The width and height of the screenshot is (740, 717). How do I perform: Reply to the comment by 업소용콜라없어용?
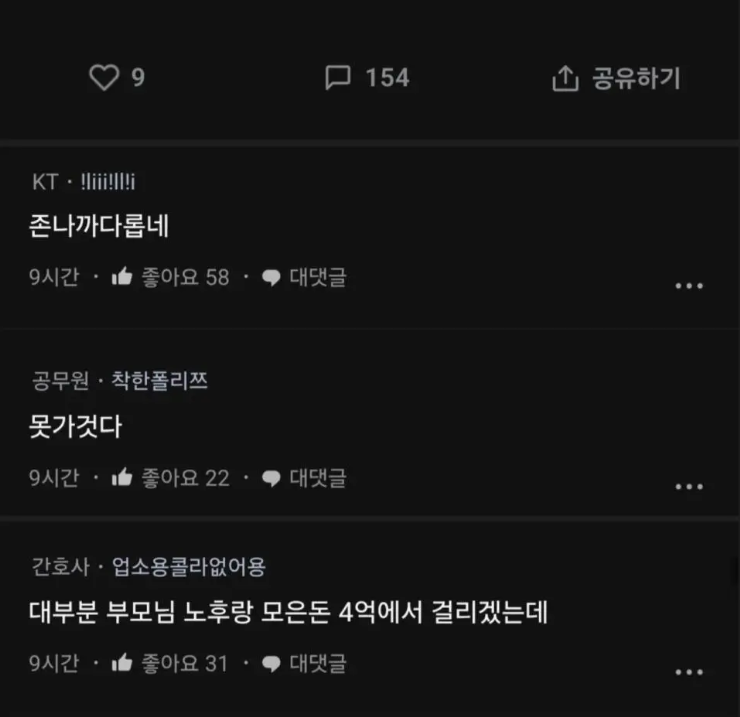[x=305, y=663]
